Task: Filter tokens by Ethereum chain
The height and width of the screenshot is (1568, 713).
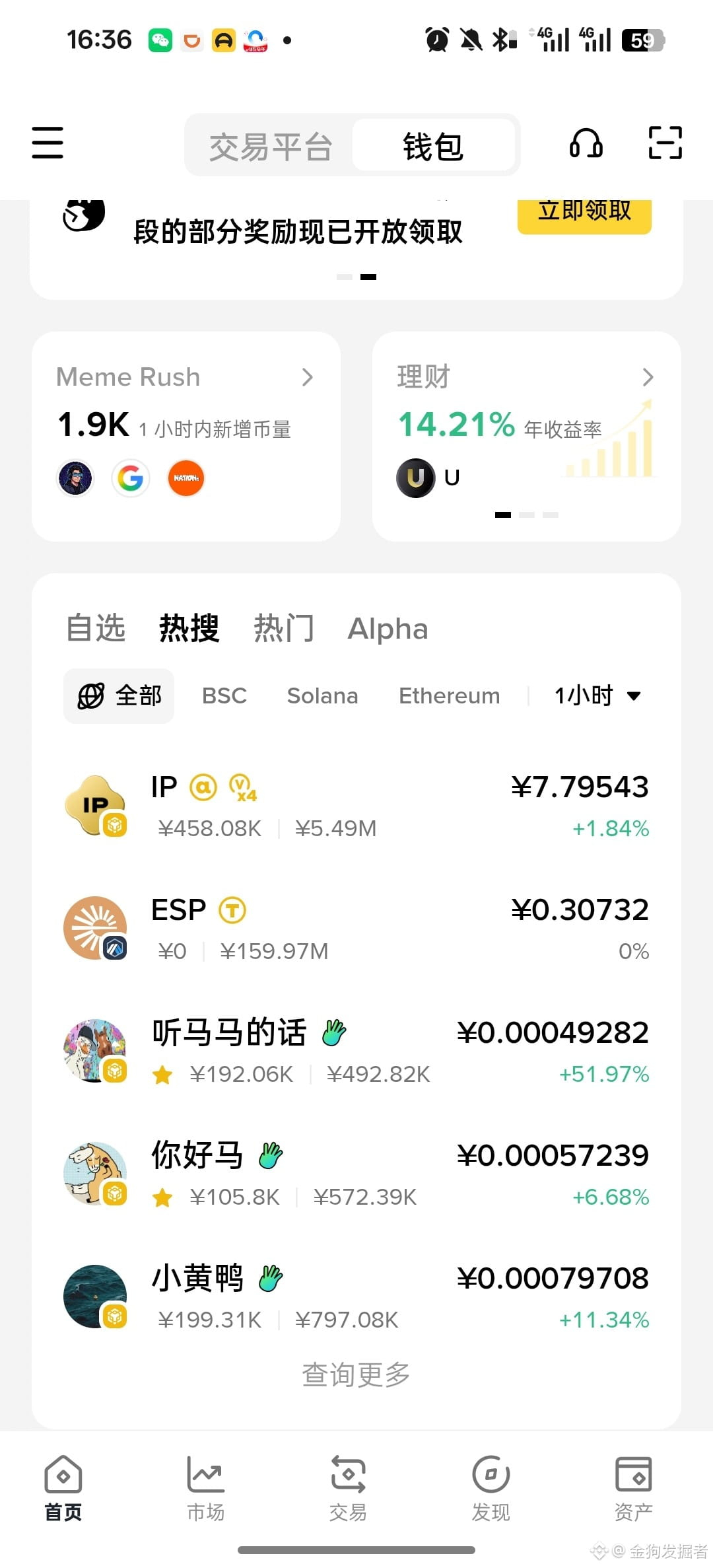Action: (x=449, y=695)
